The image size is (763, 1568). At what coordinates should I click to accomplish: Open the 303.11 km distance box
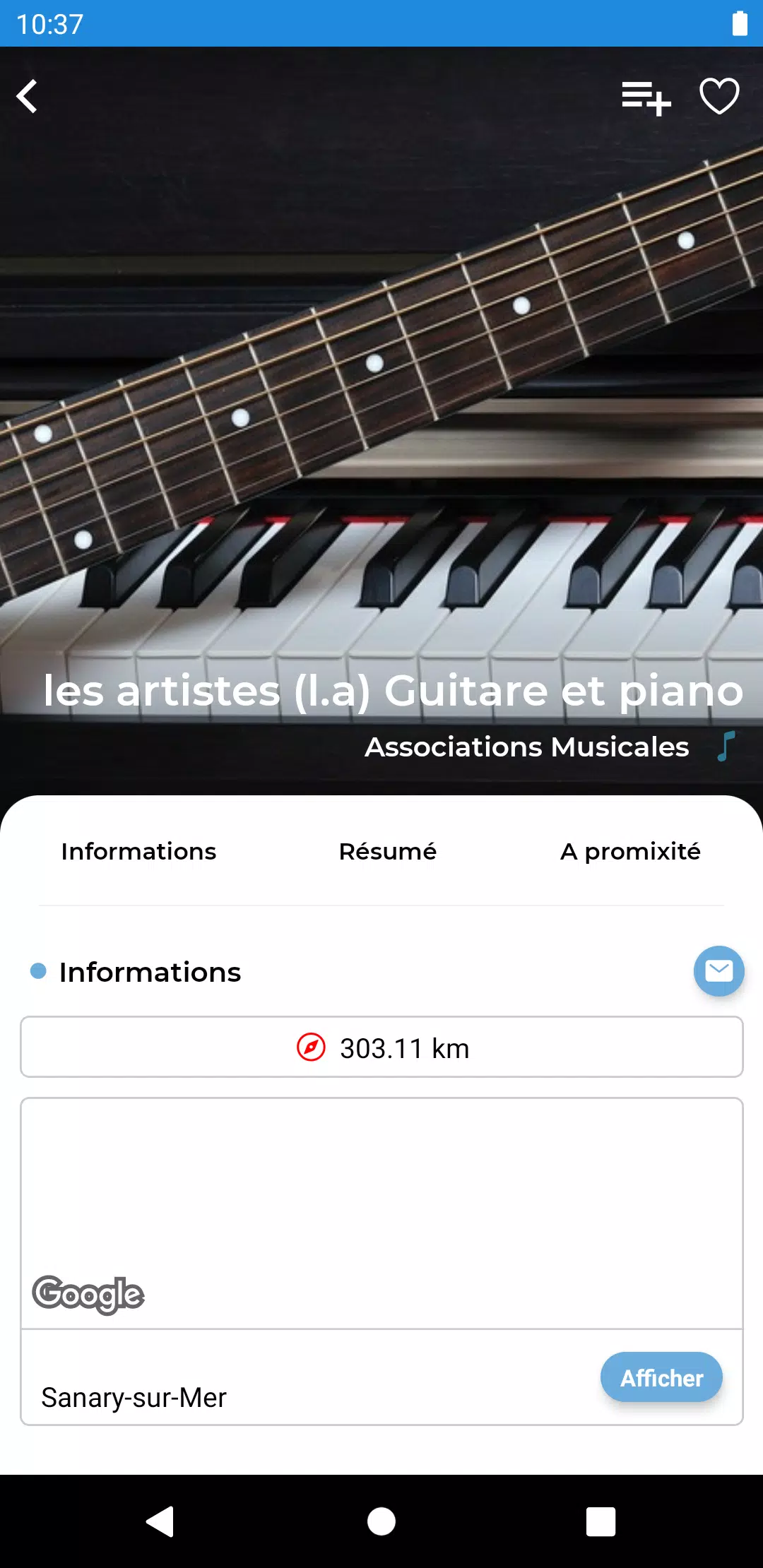point(381,1047)
